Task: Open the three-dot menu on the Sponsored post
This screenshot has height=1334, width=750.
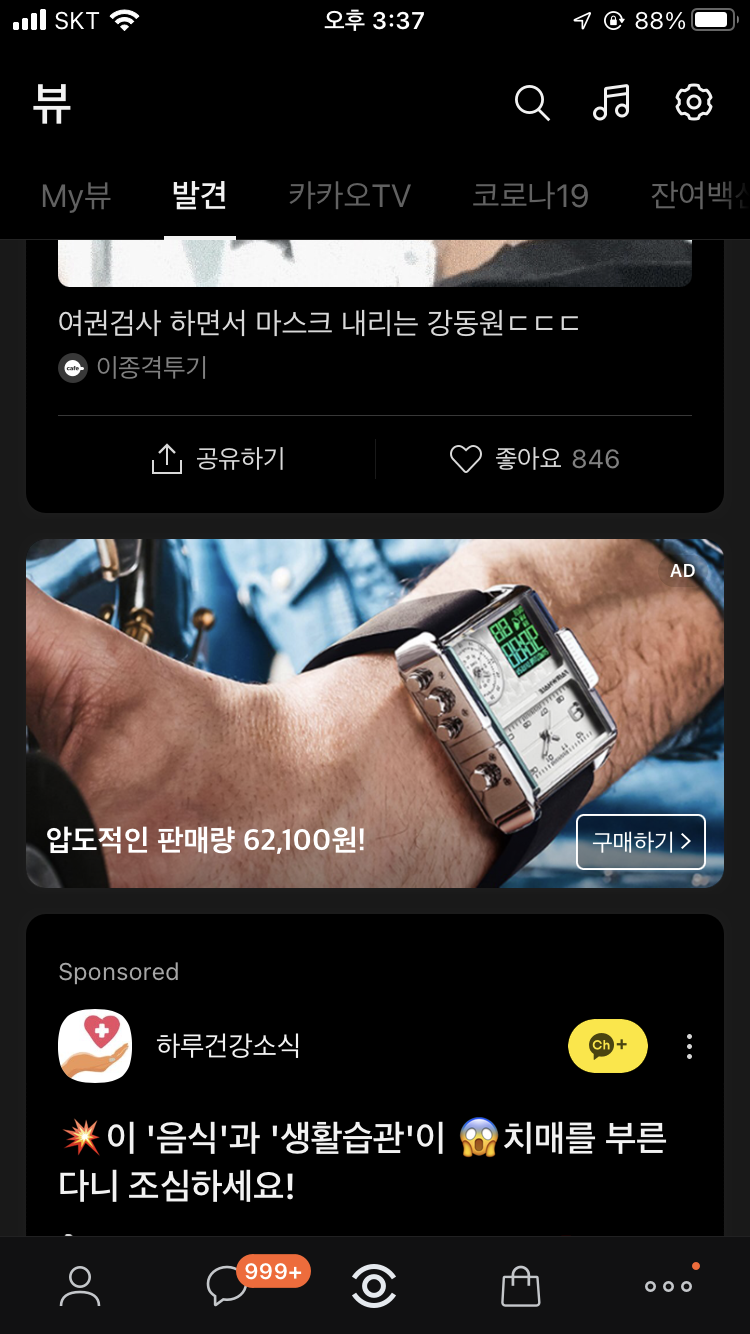Action: 689,1045
